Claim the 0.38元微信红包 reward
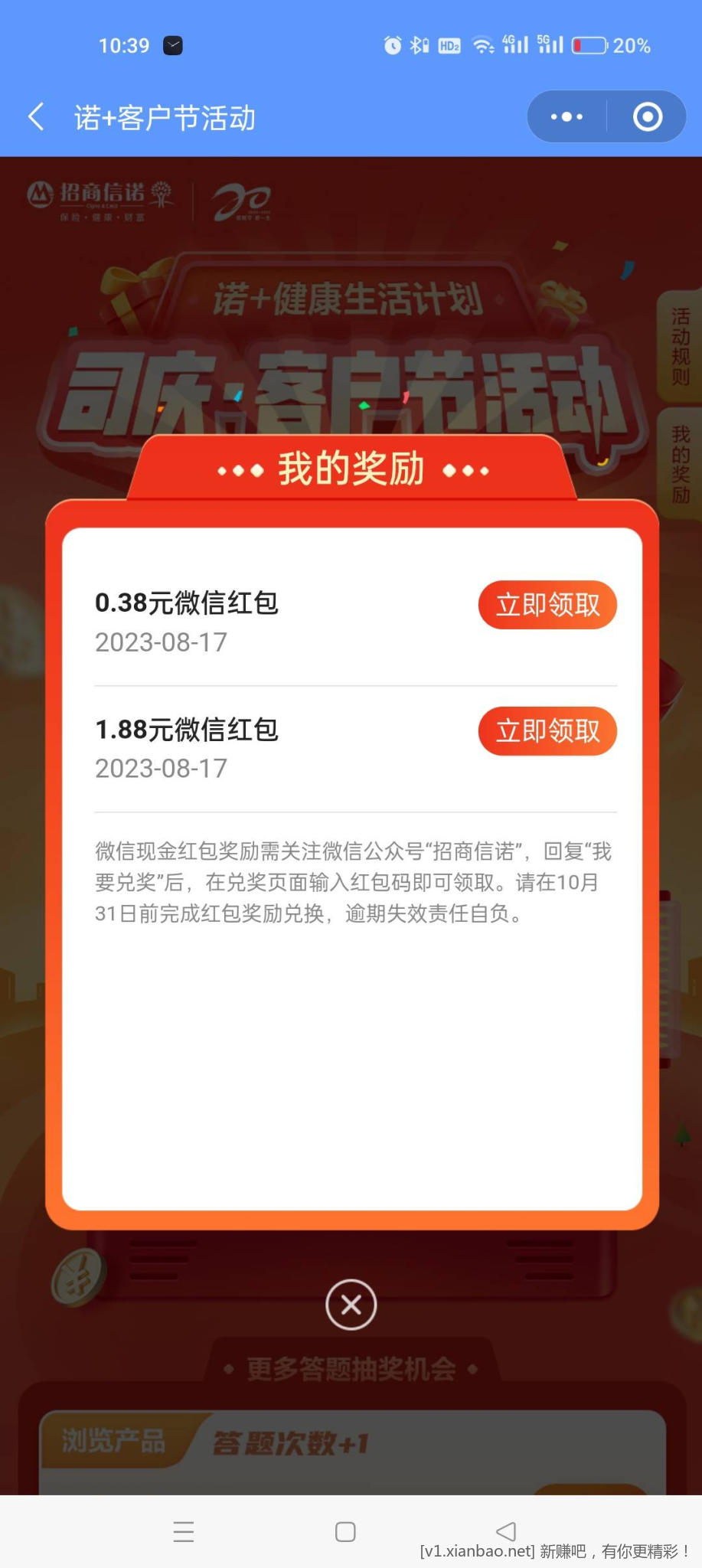 pos(547,605)
